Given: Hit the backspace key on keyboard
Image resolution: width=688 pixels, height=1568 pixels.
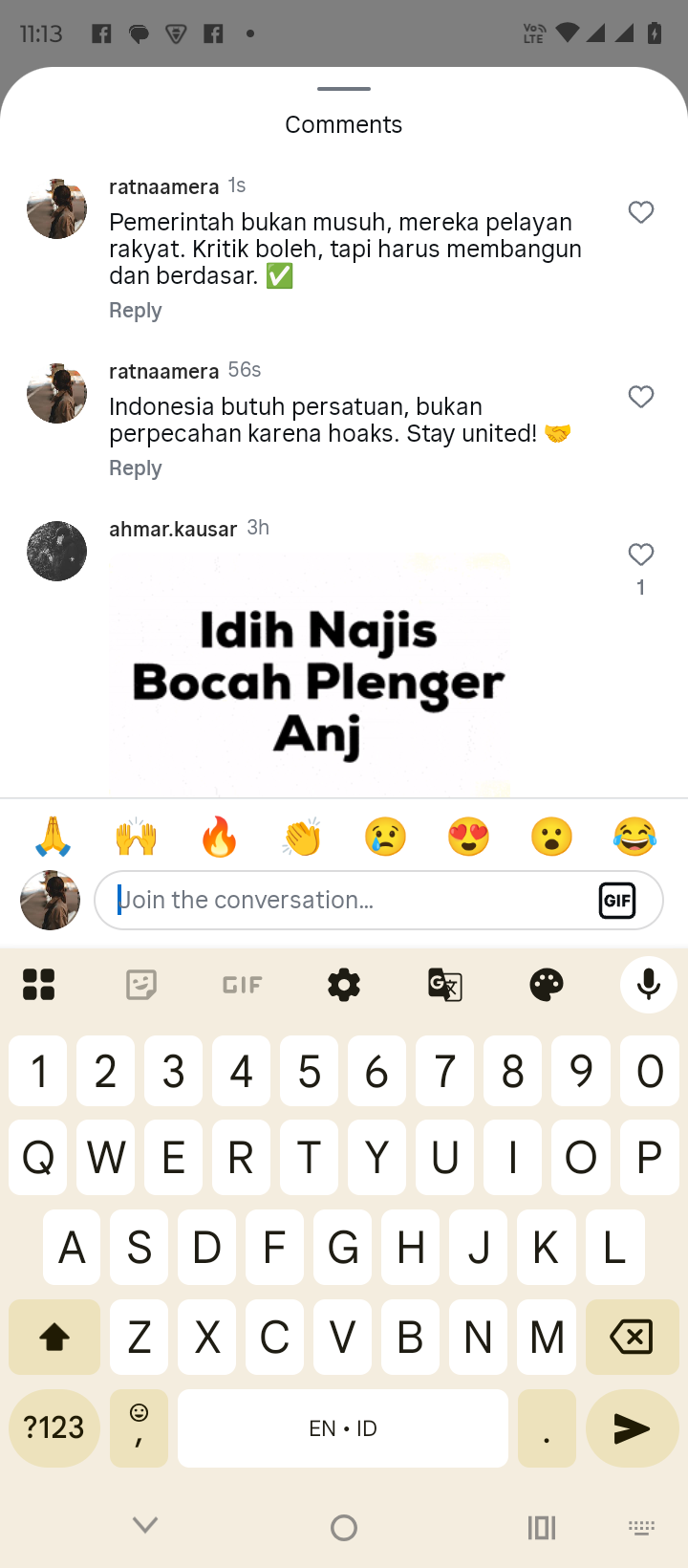Looking at the screenshot, I should [x=632, y=1337].
